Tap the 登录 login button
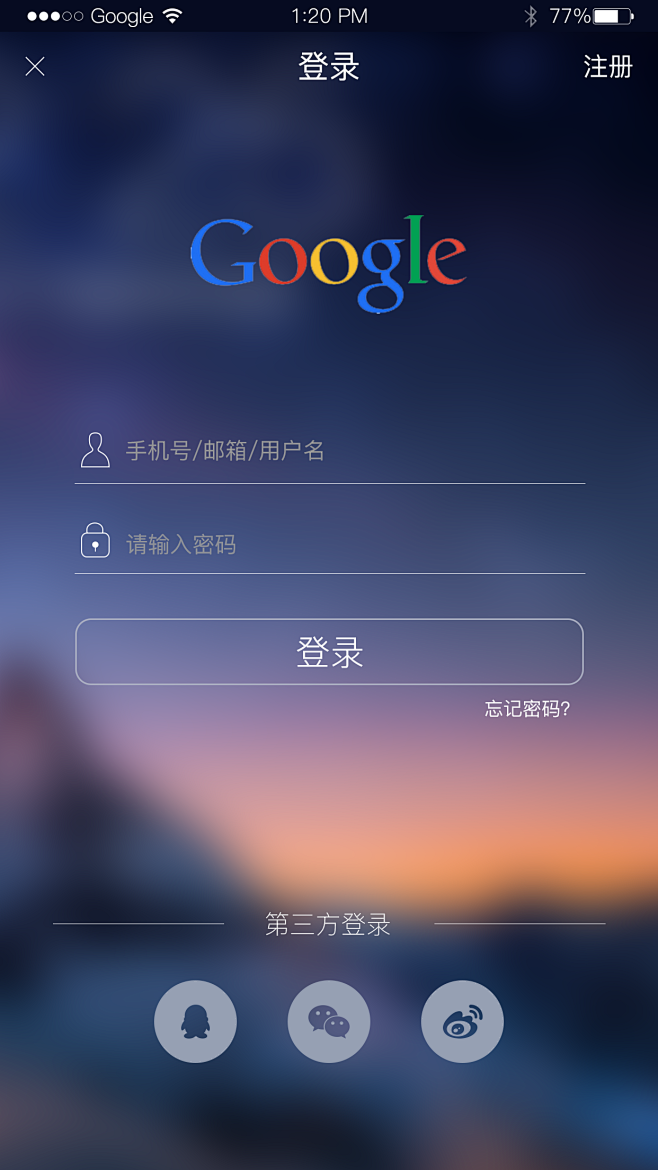Screen dimensions: 658x1170 pyautogui.click(x=329, y=652)
